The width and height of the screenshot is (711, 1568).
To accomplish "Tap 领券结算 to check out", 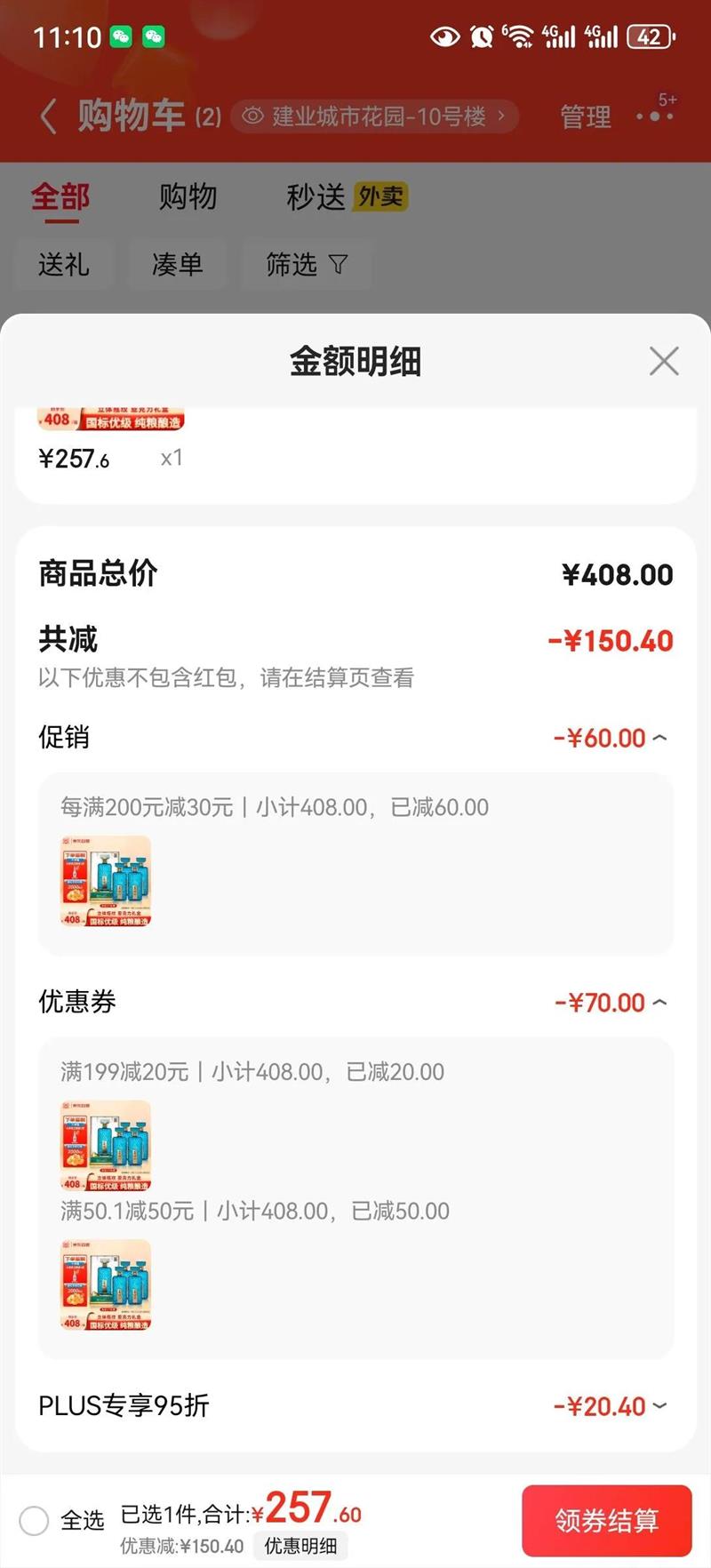I will (606, 1520).
